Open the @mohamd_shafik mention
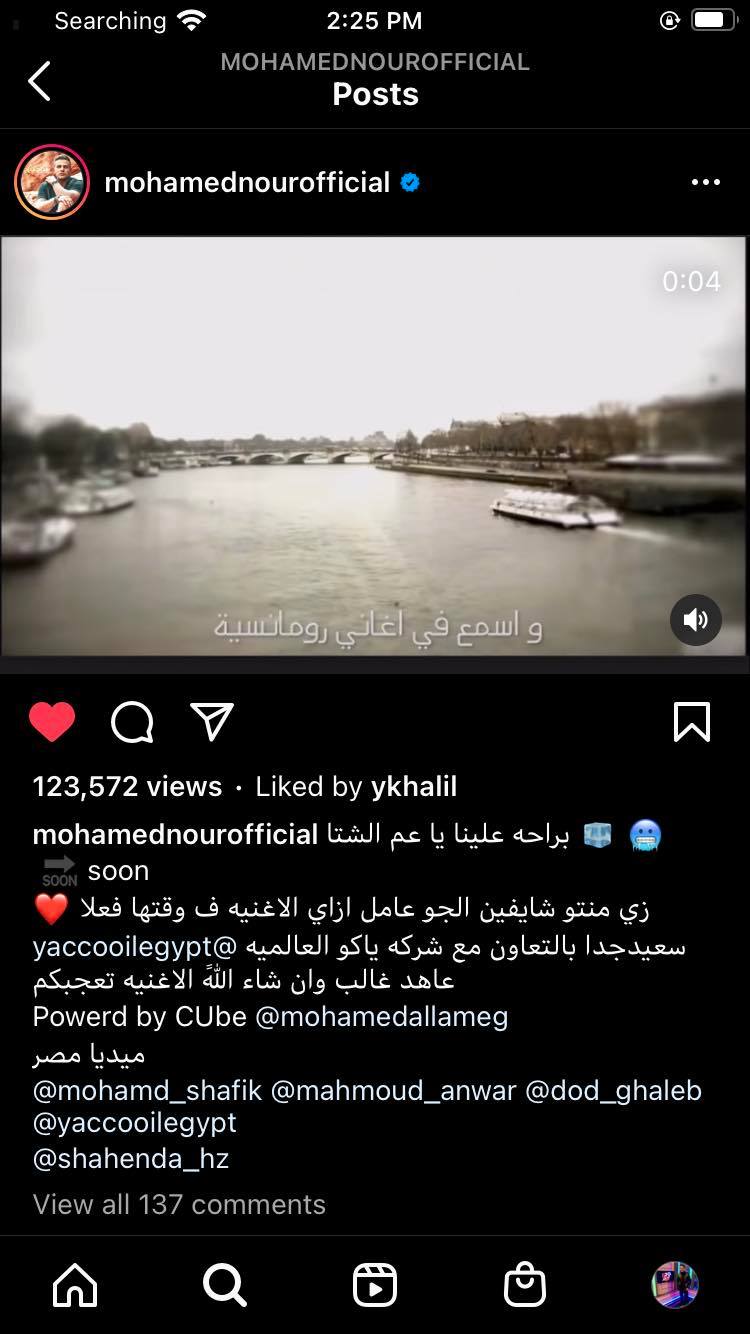The width and height of the screenshot is (750, 1334). (x=147, y=1090)
